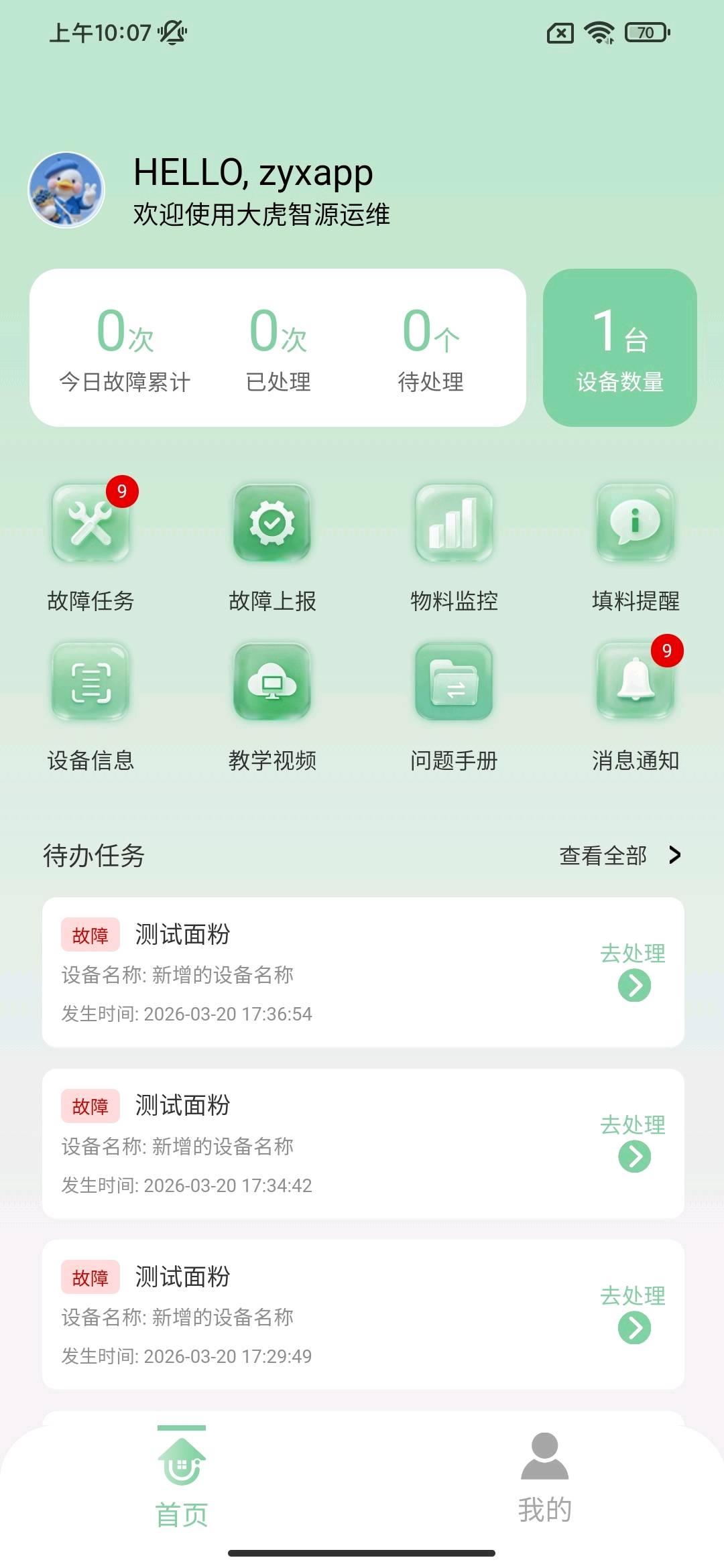Tap the user avatar
This screenshot has width=724, height=1568.
(66, 190)
